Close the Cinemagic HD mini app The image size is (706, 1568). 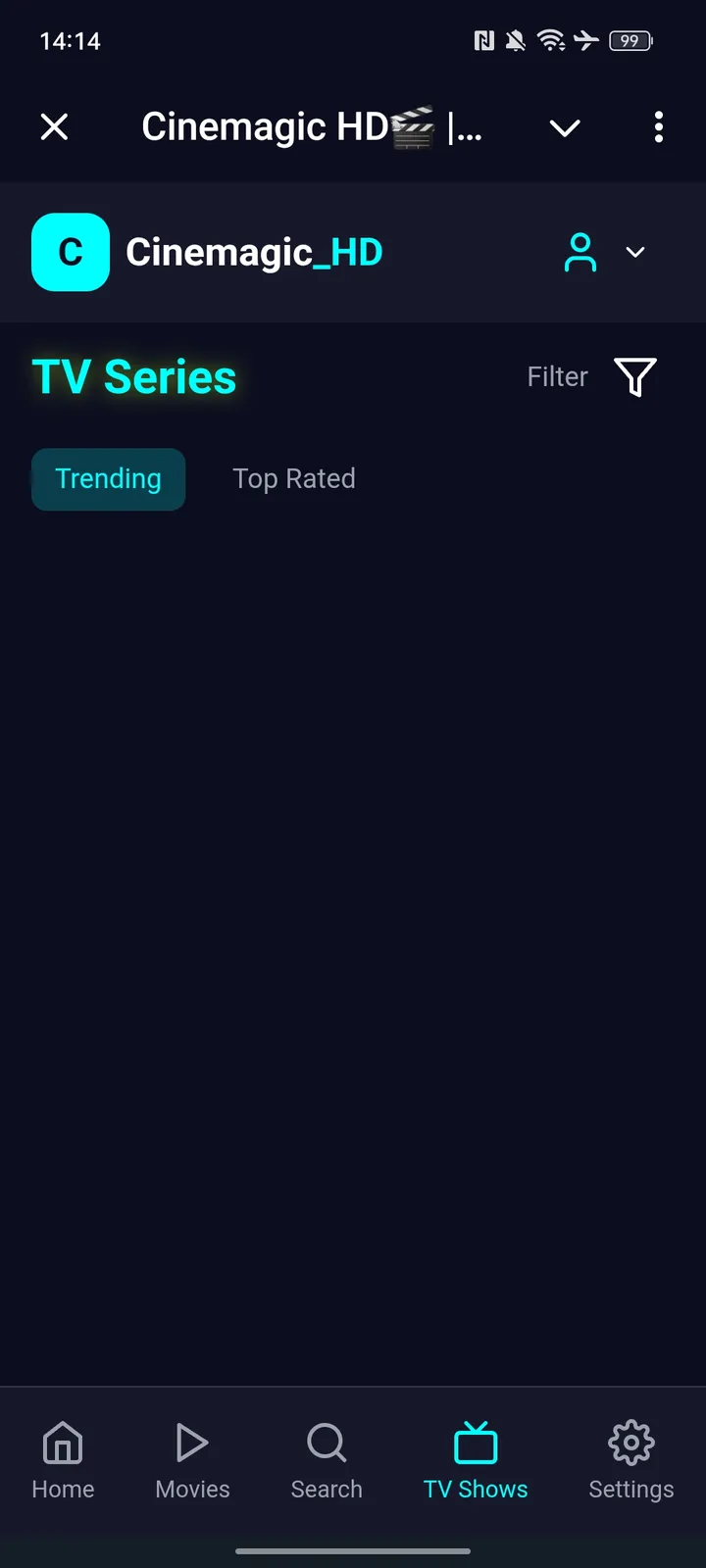point(55,126)
